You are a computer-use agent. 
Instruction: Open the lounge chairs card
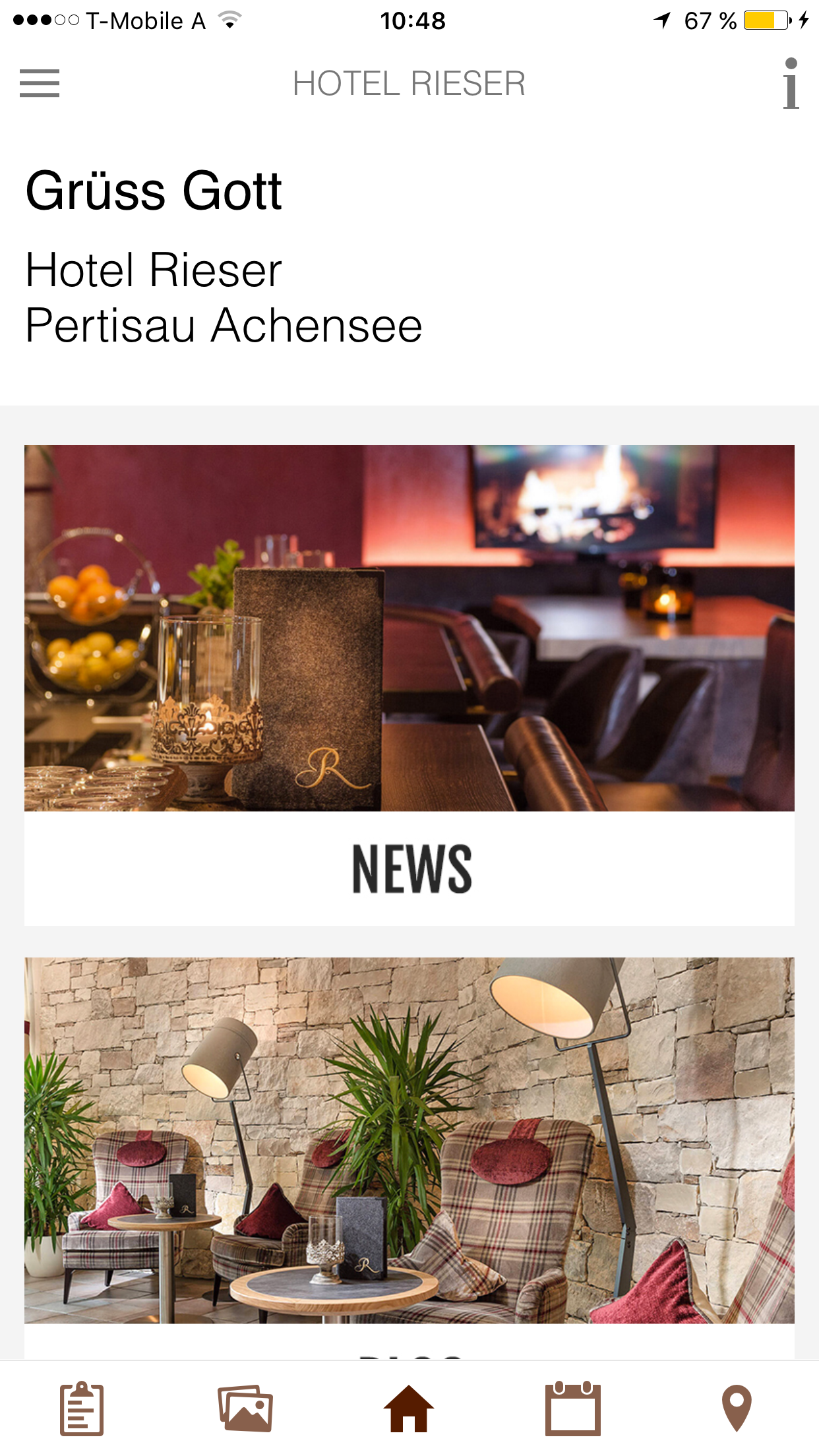tap(409, 1158)
